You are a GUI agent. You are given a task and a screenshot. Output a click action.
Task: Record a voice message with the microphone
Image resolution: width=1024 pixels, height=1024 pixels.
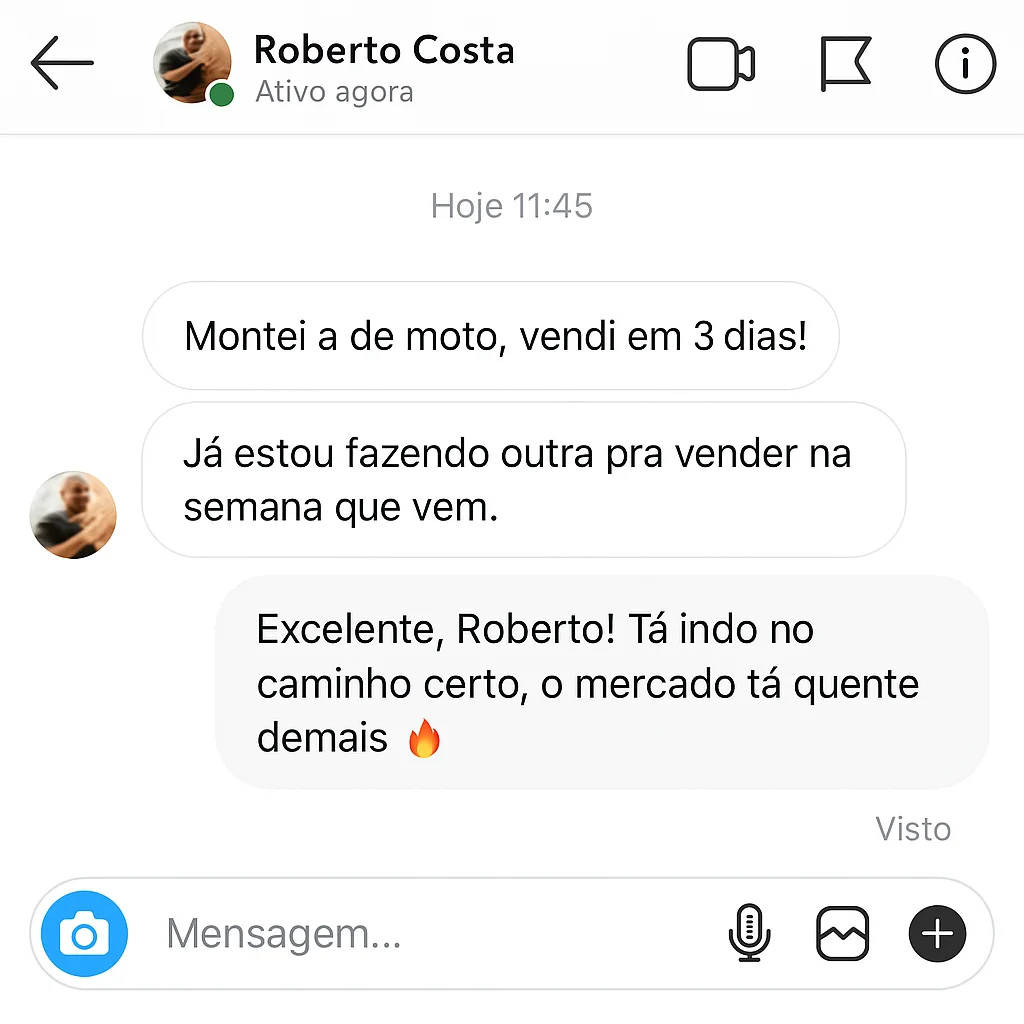[x=749, y=933]
